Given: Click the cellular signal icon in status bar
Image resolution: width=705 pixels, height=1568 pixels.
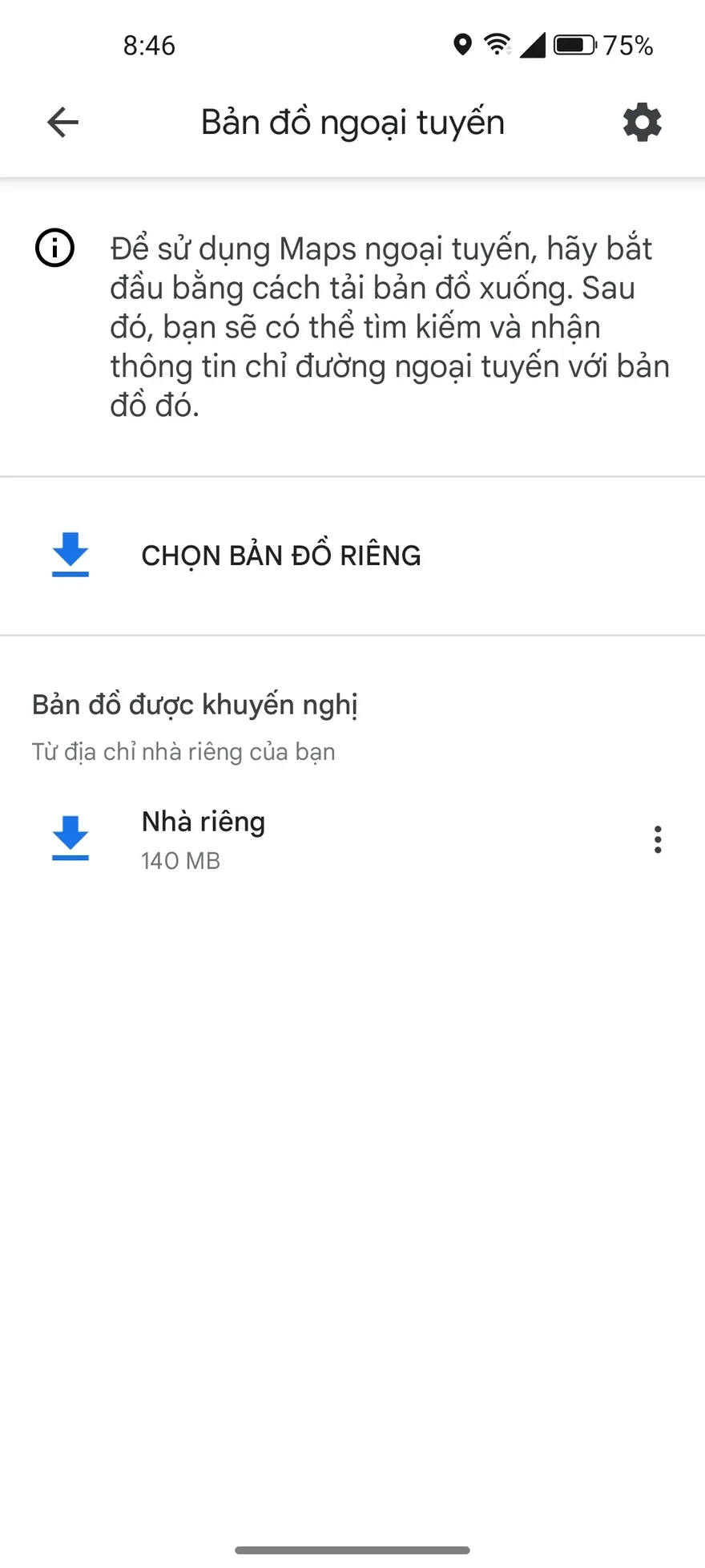Looking at the screenshot, I should coord(532,46).
